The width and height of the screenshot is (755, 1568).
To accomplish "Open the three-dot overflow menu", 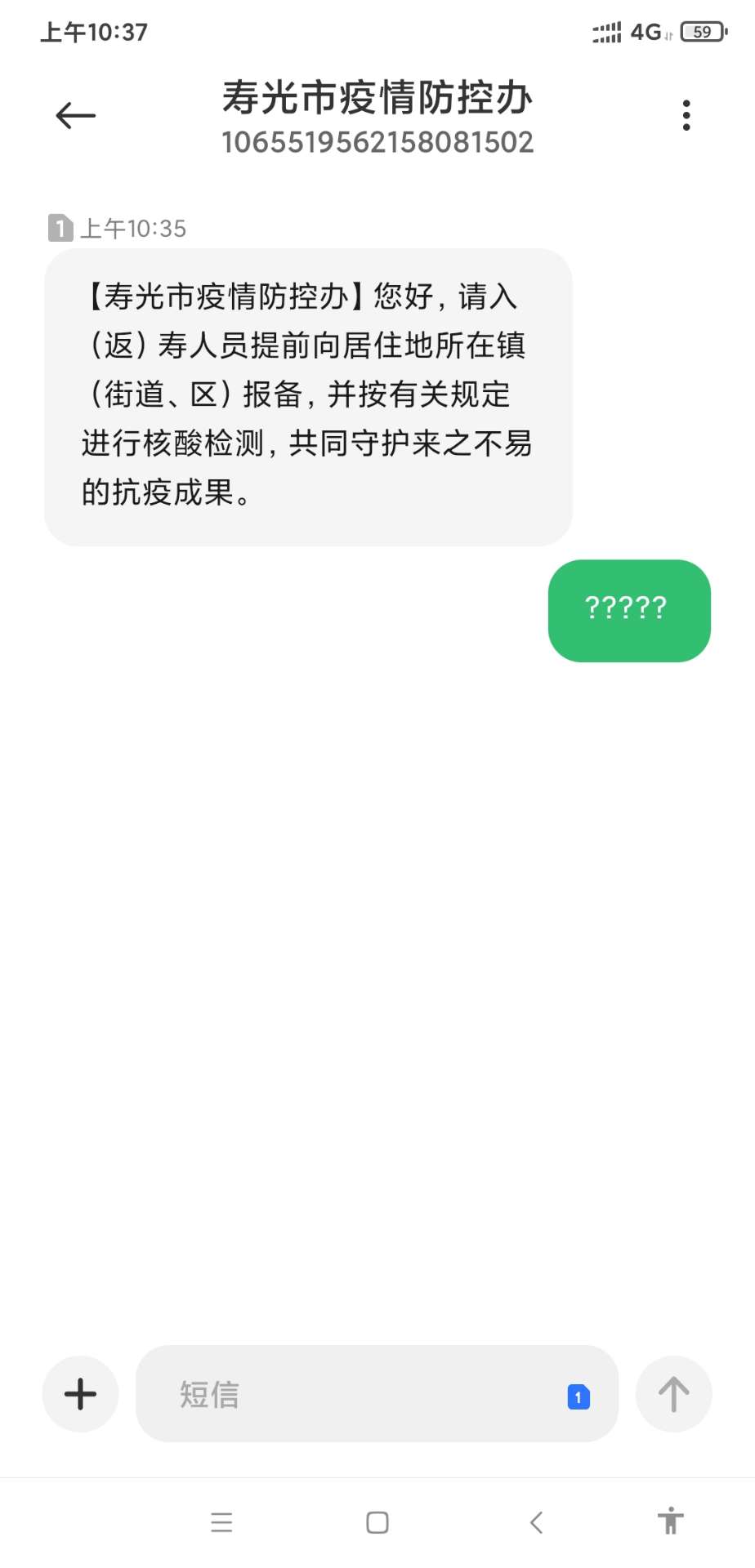I will tap(686, 115).
